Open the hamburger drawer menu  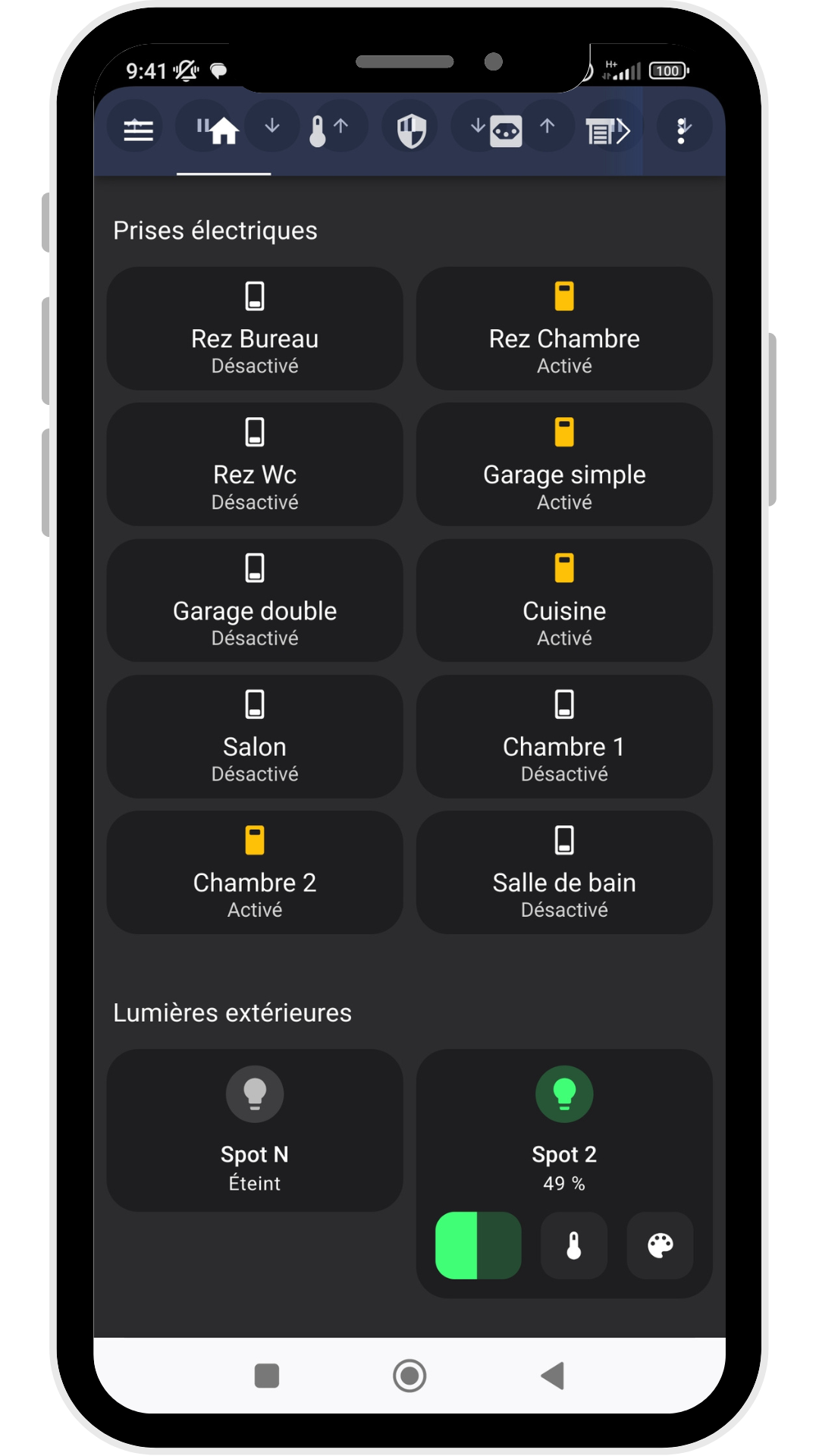click(x=138, y=130)
